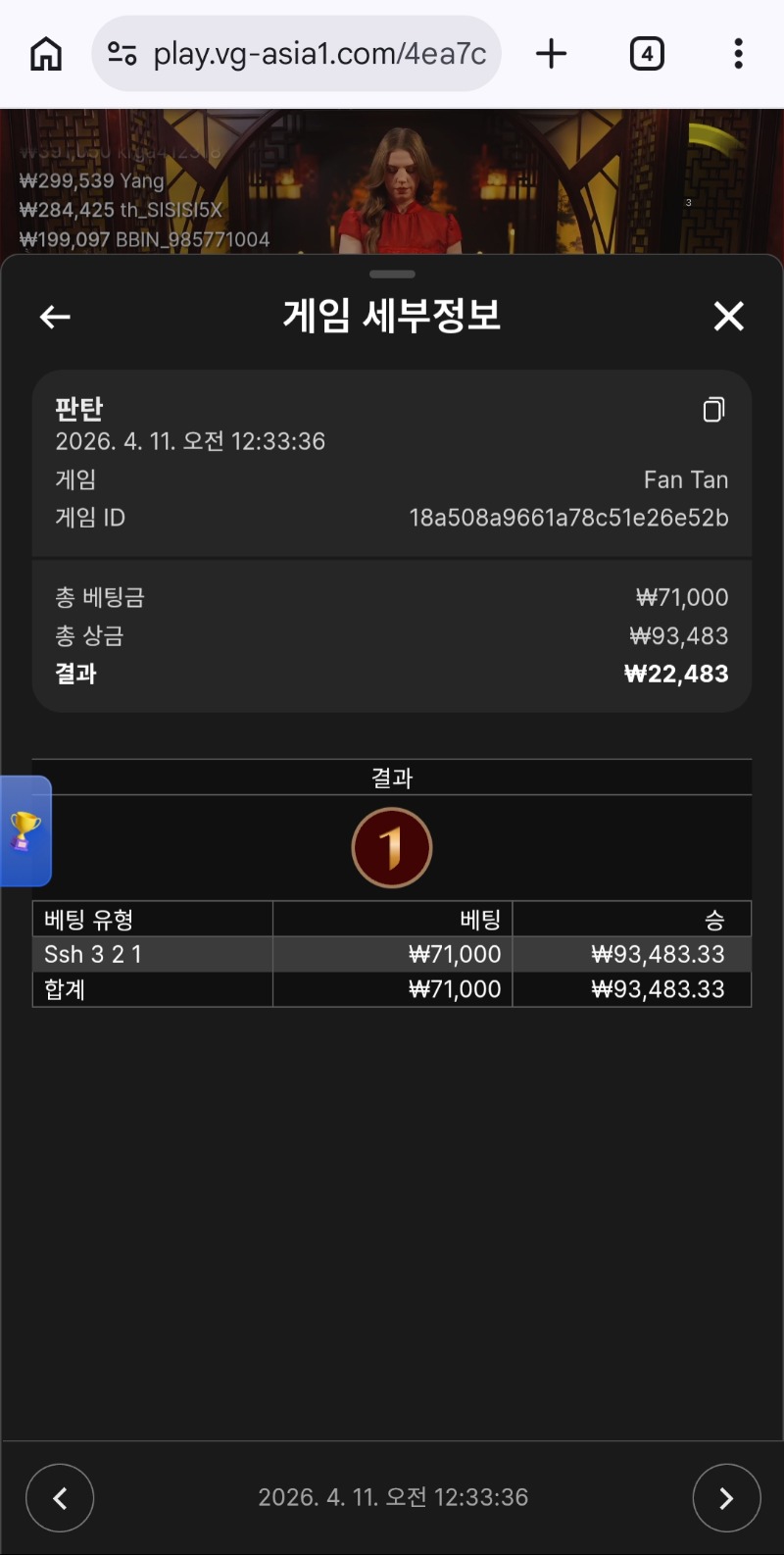Viewport: 784px width, 1555px height.
Task: Show the next game round
Action: pyautogui.click(x=726, y=1497)
